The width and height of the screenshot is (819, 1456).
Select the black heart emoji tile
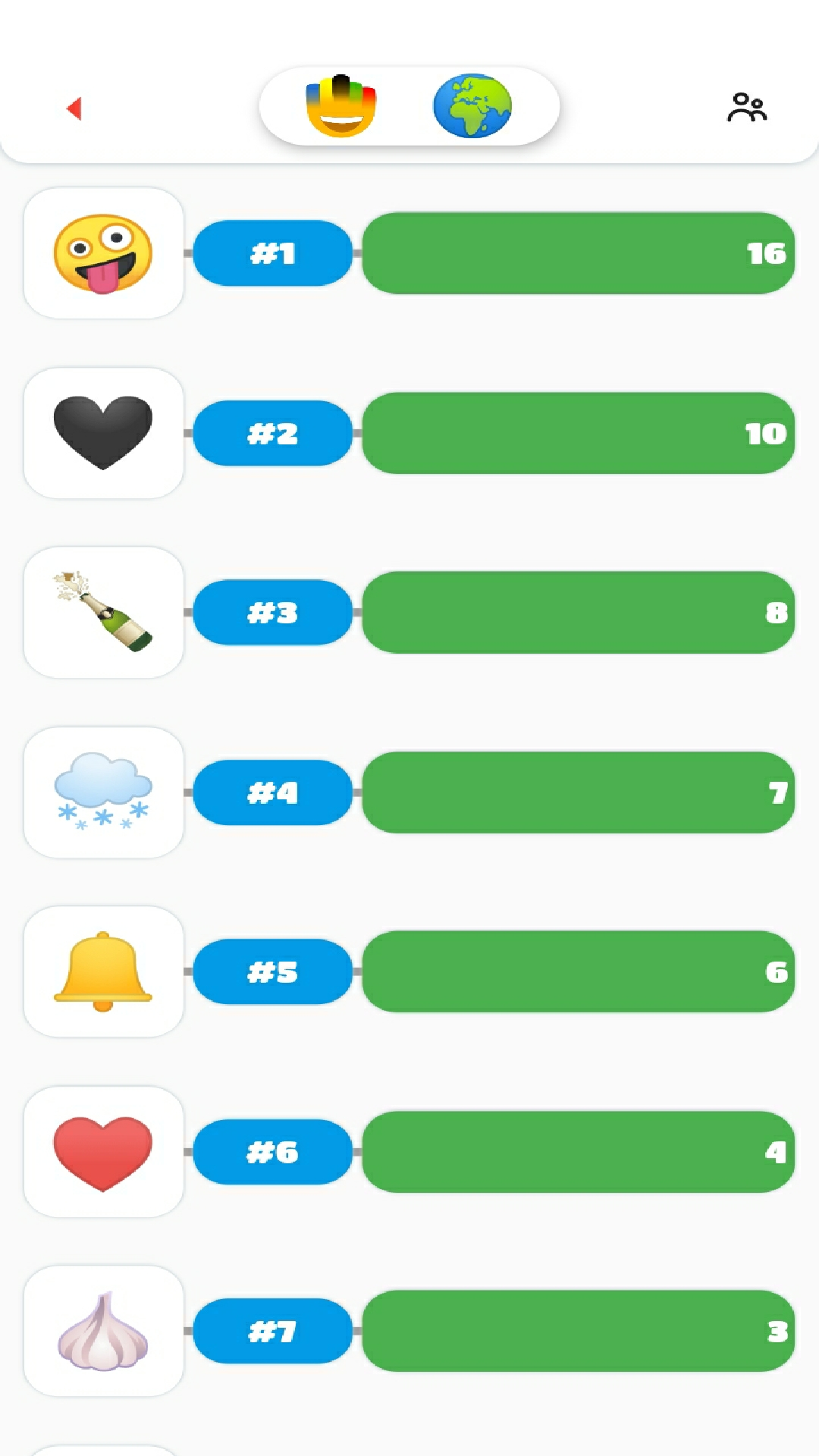coord(104,433)
